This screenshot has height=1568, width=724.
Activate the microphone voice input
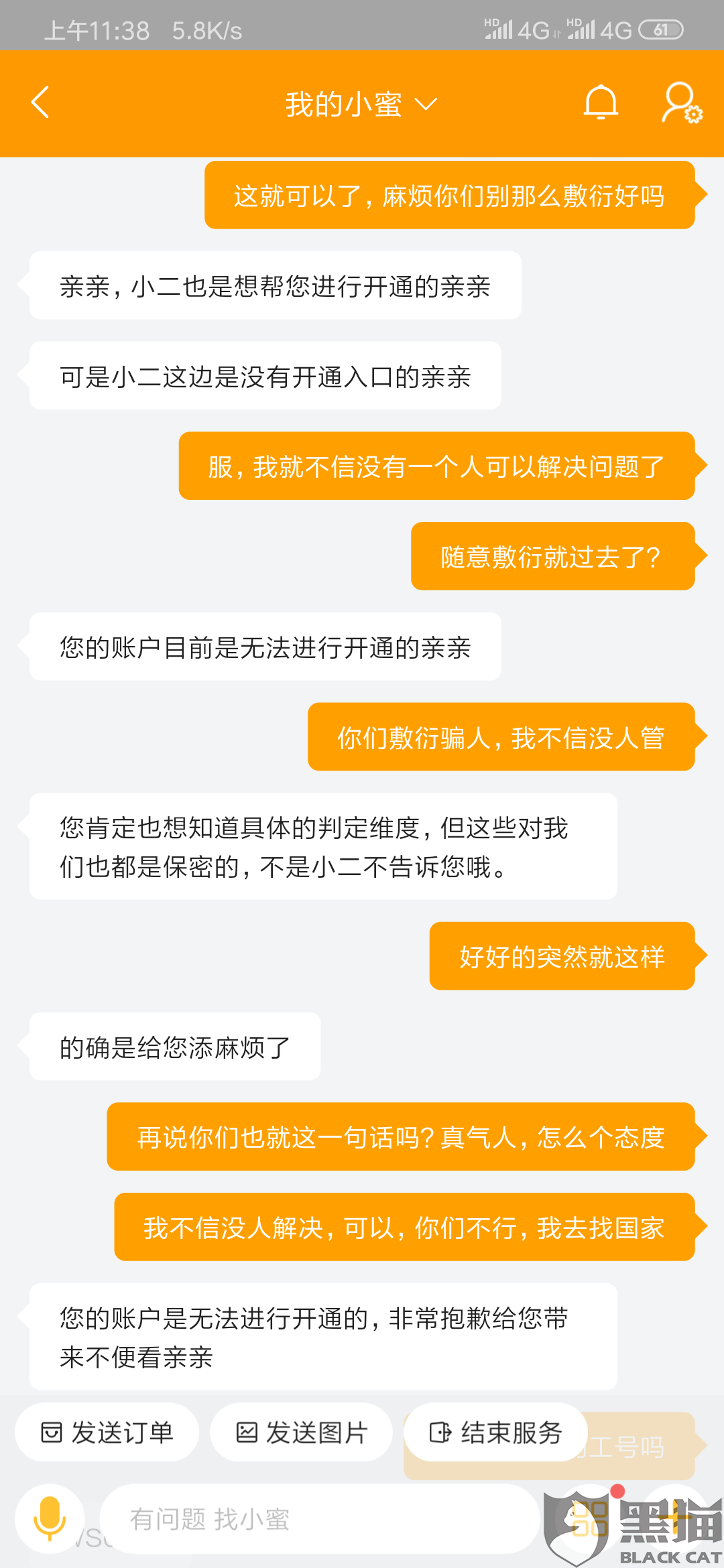(x=50, y=1518)
